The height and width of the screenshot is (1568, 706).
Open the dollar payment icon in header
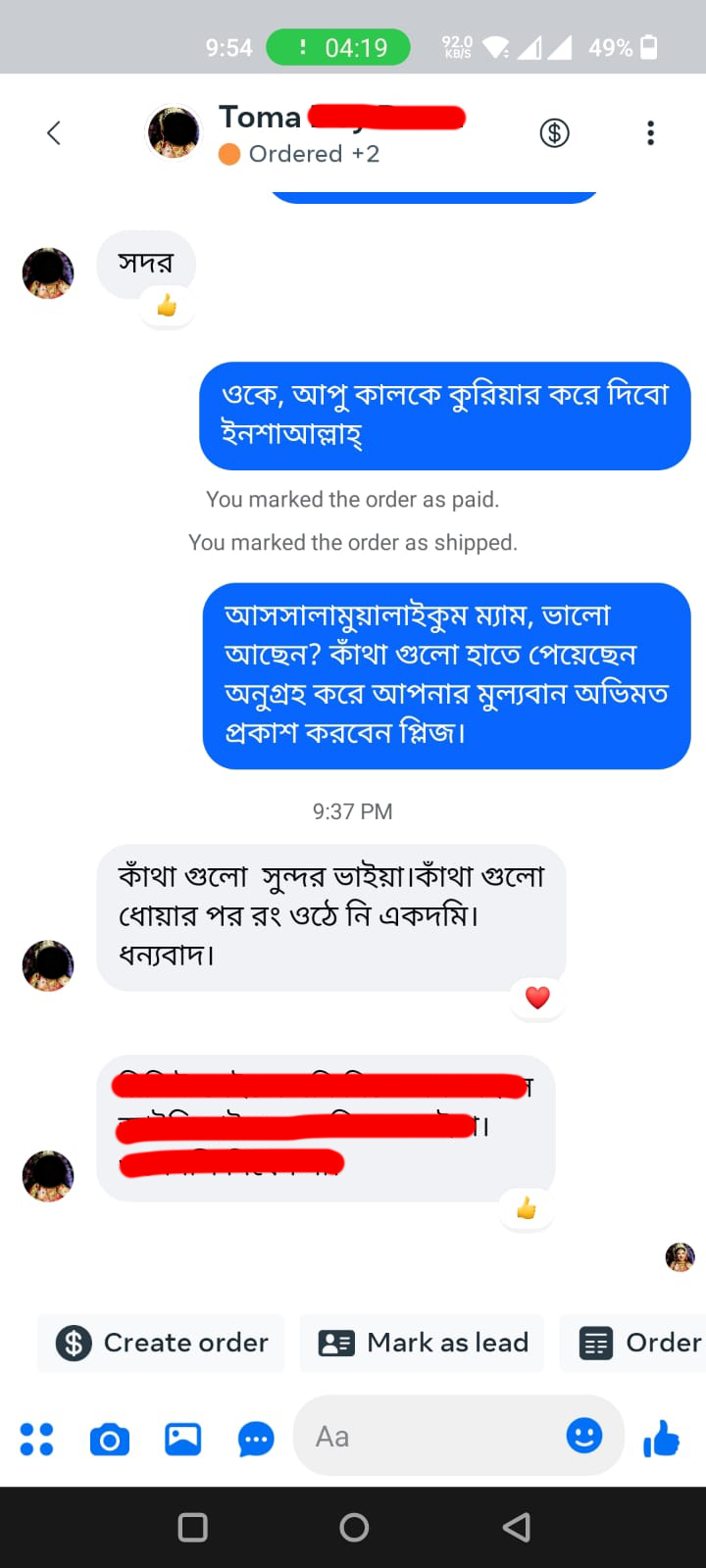click(x=554, y=132)
